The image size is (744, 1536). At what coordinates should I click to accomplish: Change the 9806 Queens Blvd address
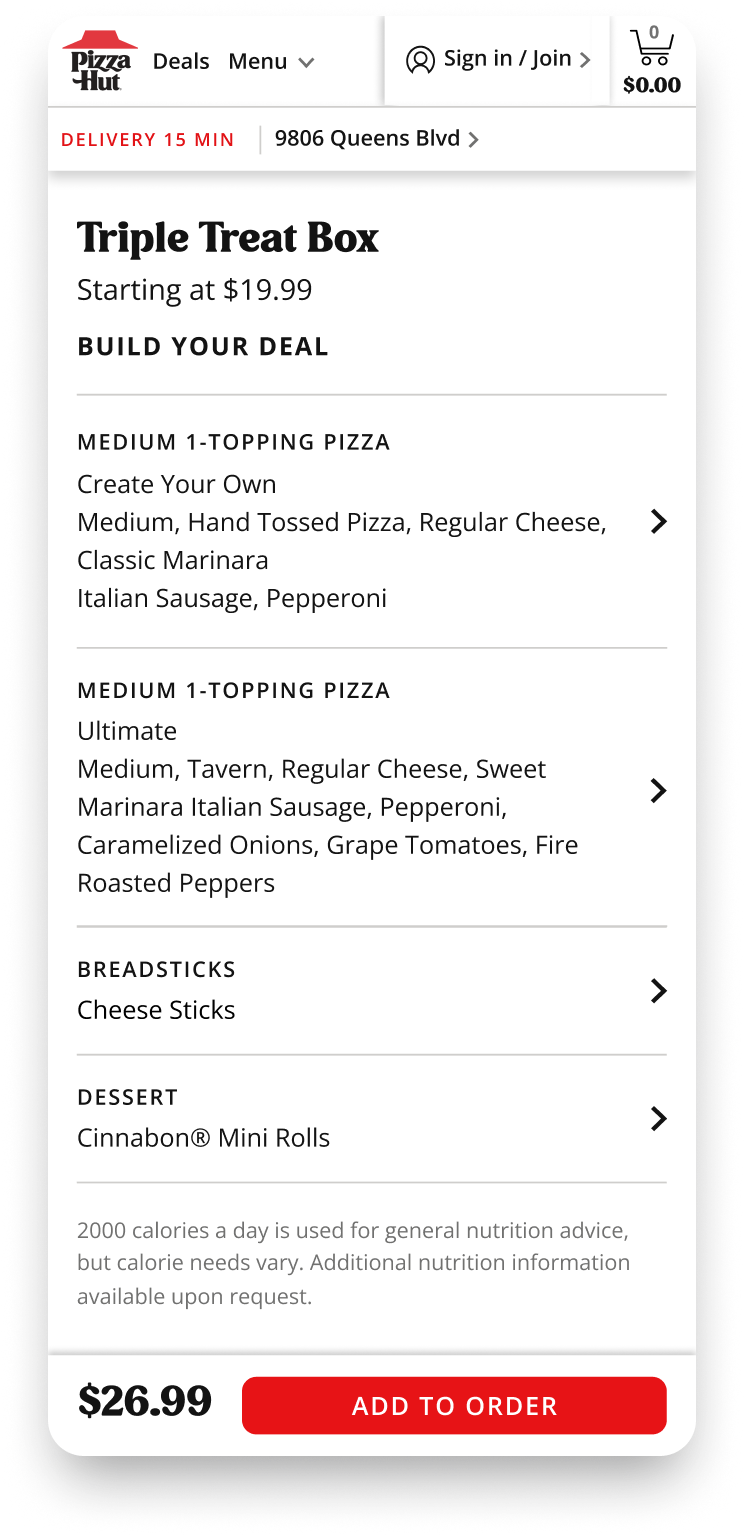pos(376,139)
